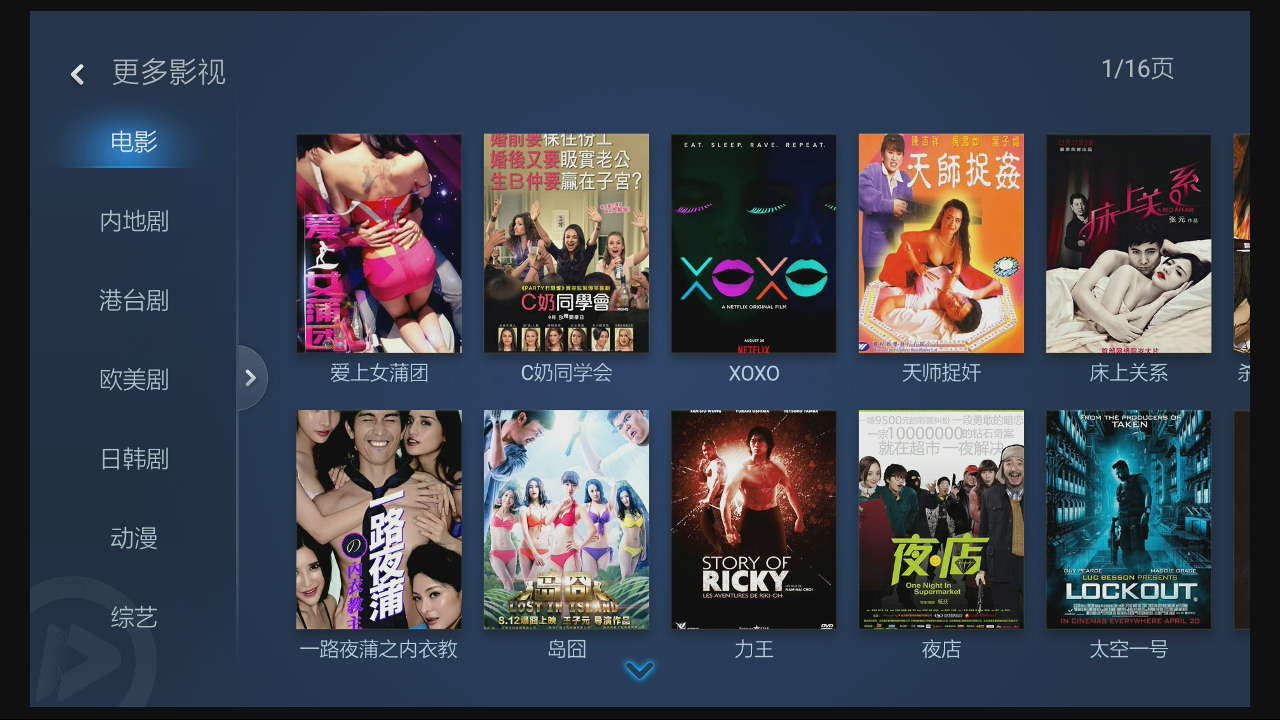Open the 动漫 category
The width and height of the screenshot is (1280, 720).
pos(134,538)
